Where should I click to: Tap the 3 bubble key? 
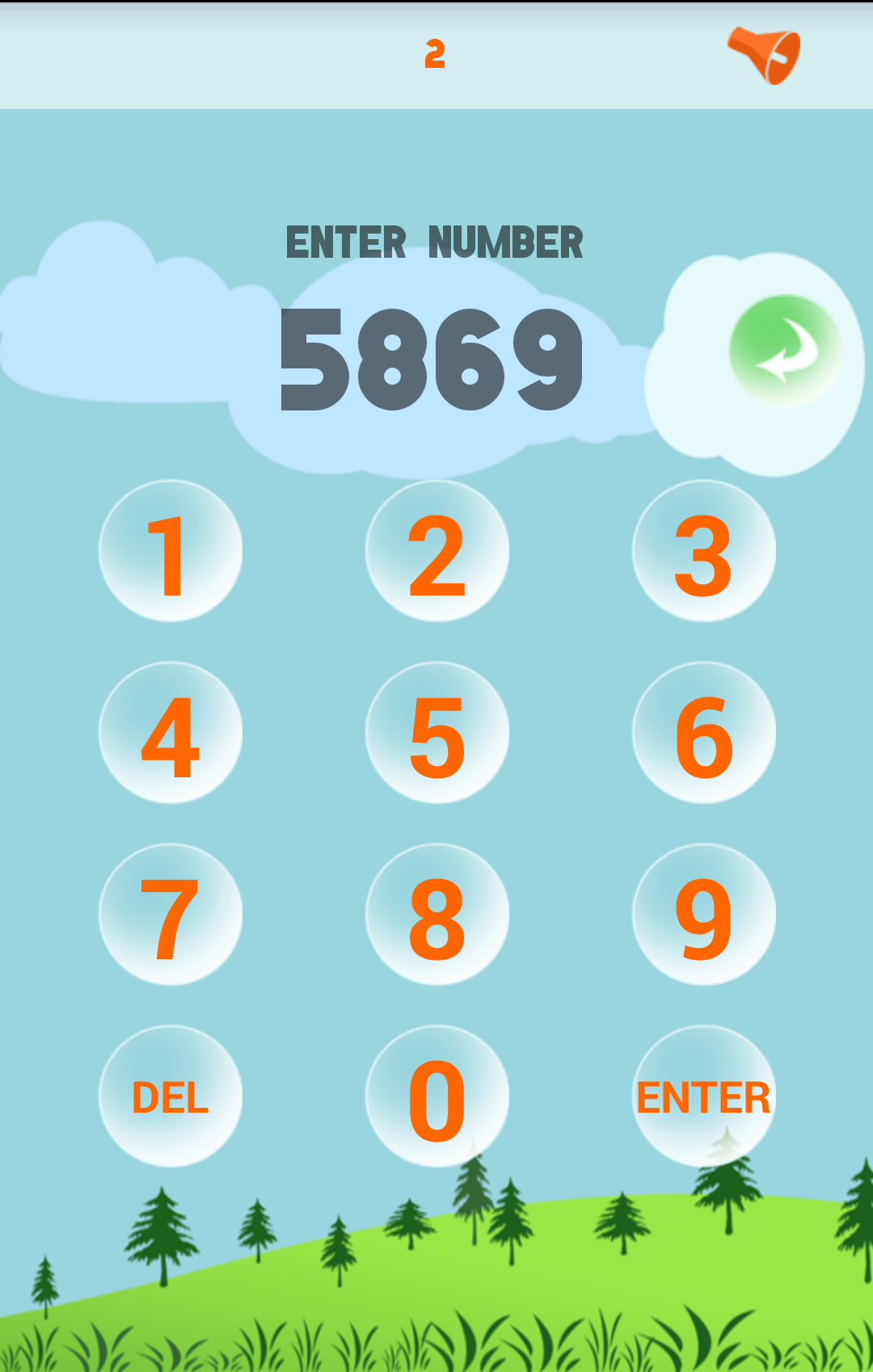(x=703, y=551)
